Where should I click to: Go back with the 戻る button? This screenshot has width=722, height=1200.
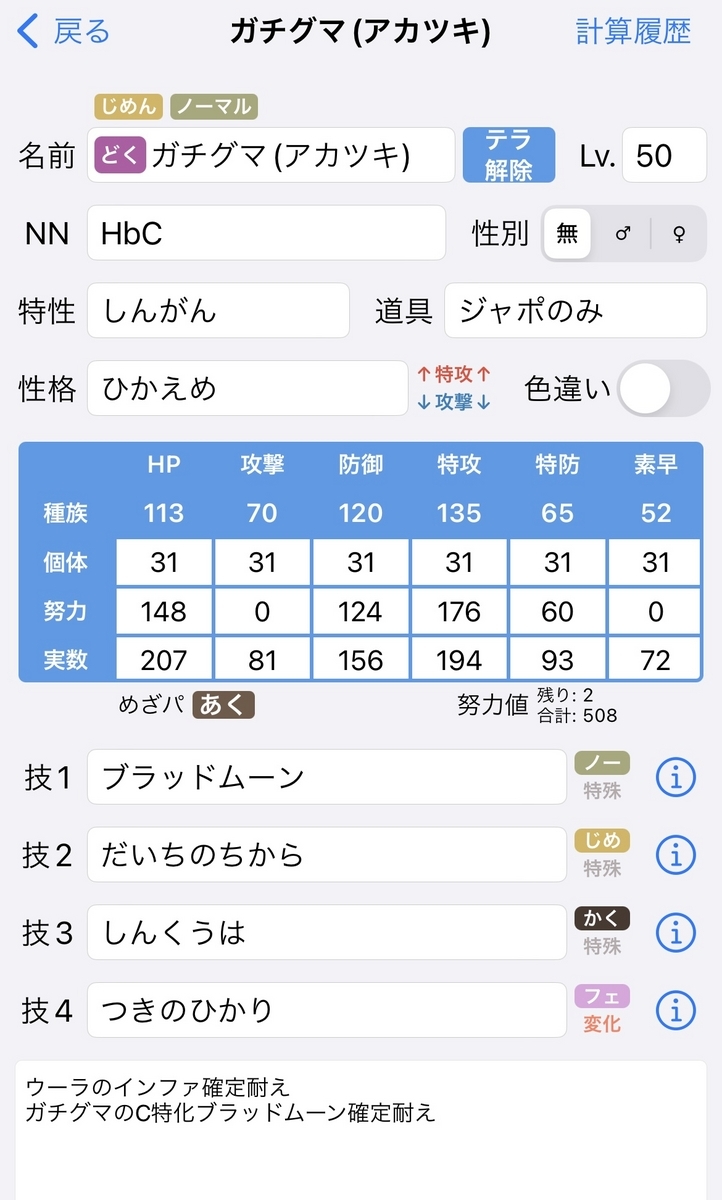(x=64, y=32)
